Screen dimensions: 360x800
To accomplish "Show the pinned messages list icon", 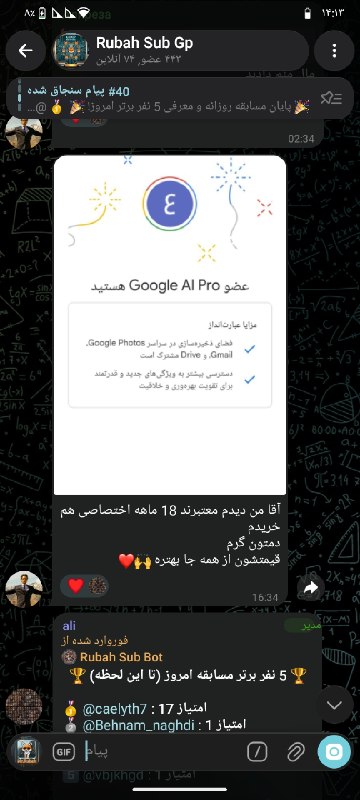I will coord(331,99).
